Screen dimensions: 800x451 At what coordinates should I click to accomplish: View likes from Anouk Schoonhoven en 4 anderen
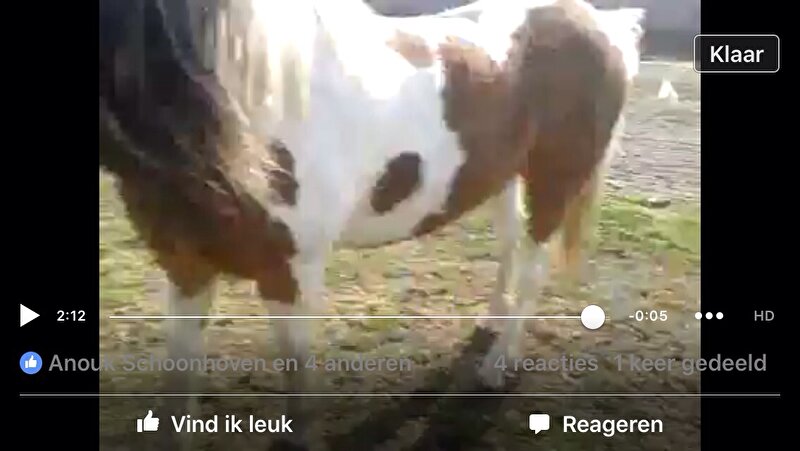(x=216, y=363)
